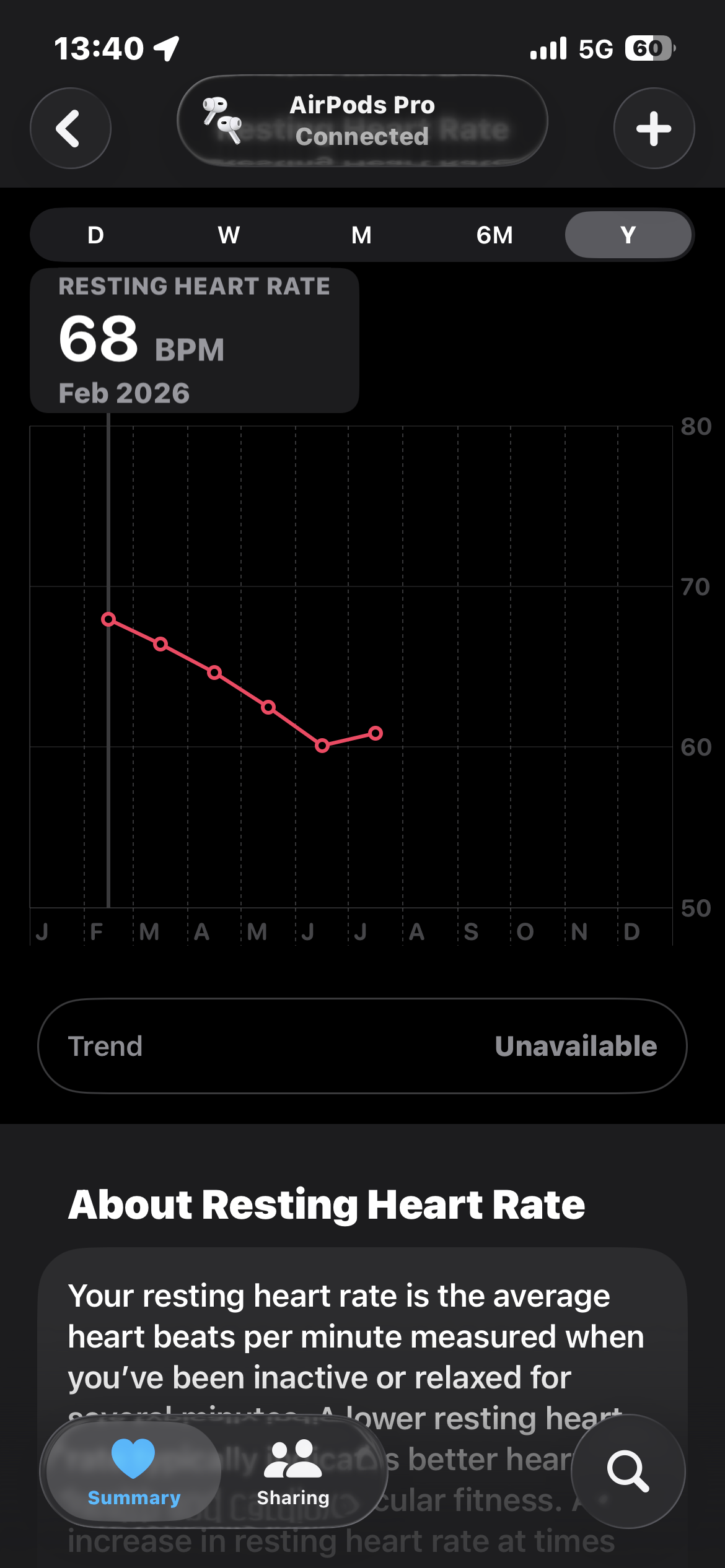Select the M month view
Image resolution: width=725 pixels, height=1568 pixels.
pyautogui.click(x=362, y=235)
